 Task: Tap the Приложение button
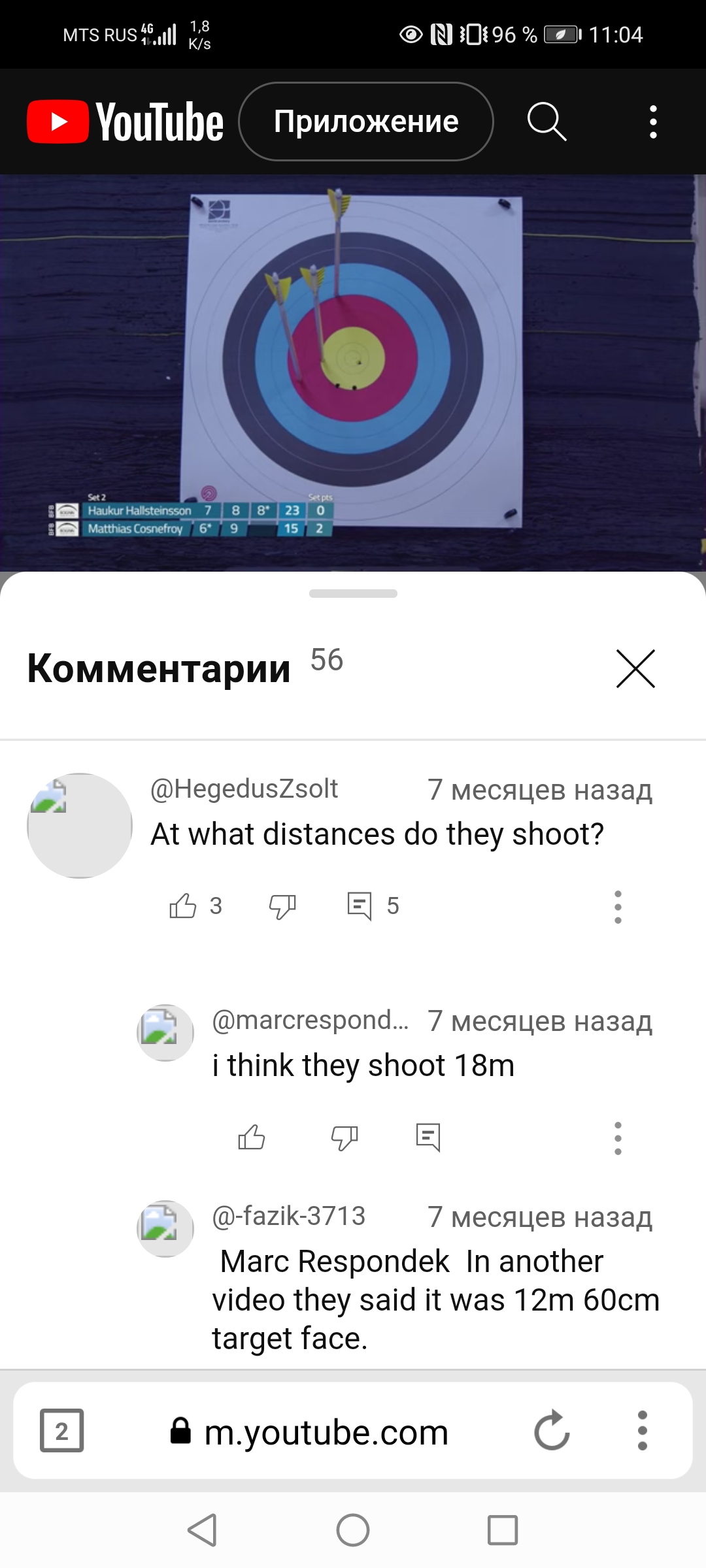[366, 122]
